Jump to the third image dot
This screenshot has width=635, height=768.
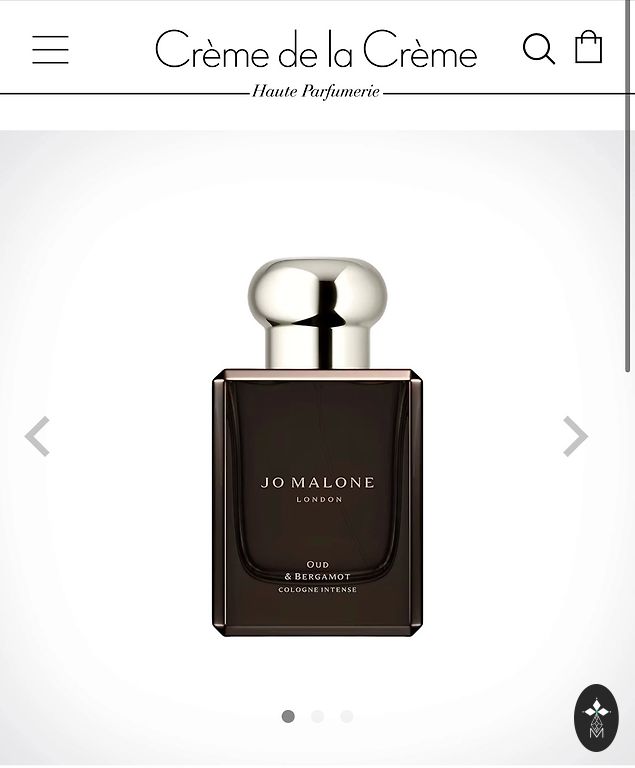click(346, 716)
